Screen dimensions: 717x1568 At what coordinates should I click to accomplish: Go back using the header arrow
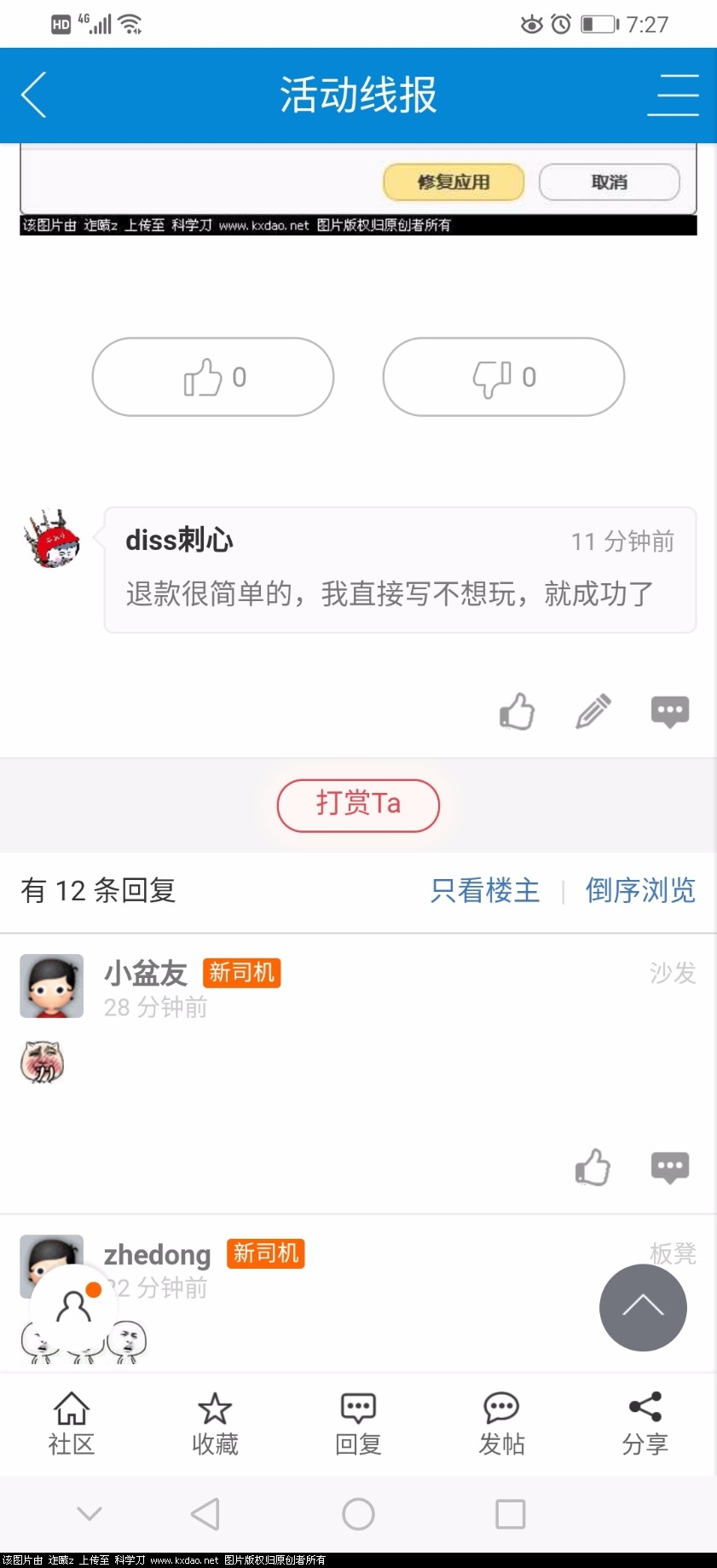pos(34,95)
